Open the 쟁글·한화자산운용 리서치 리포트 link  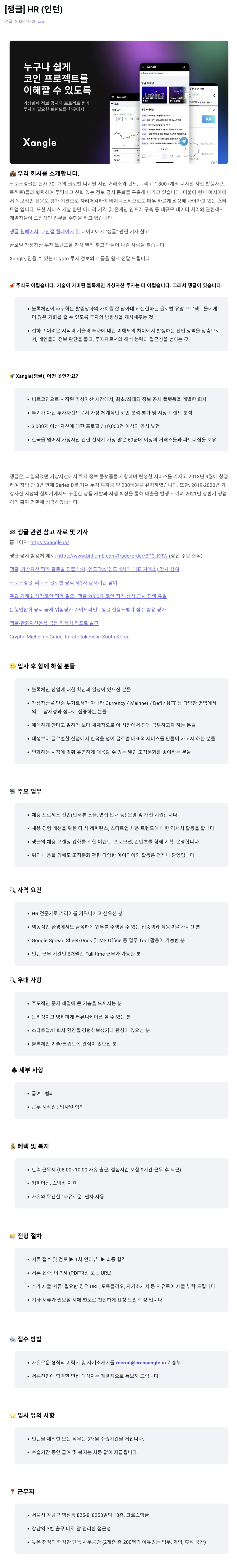(x=54, y=623)
